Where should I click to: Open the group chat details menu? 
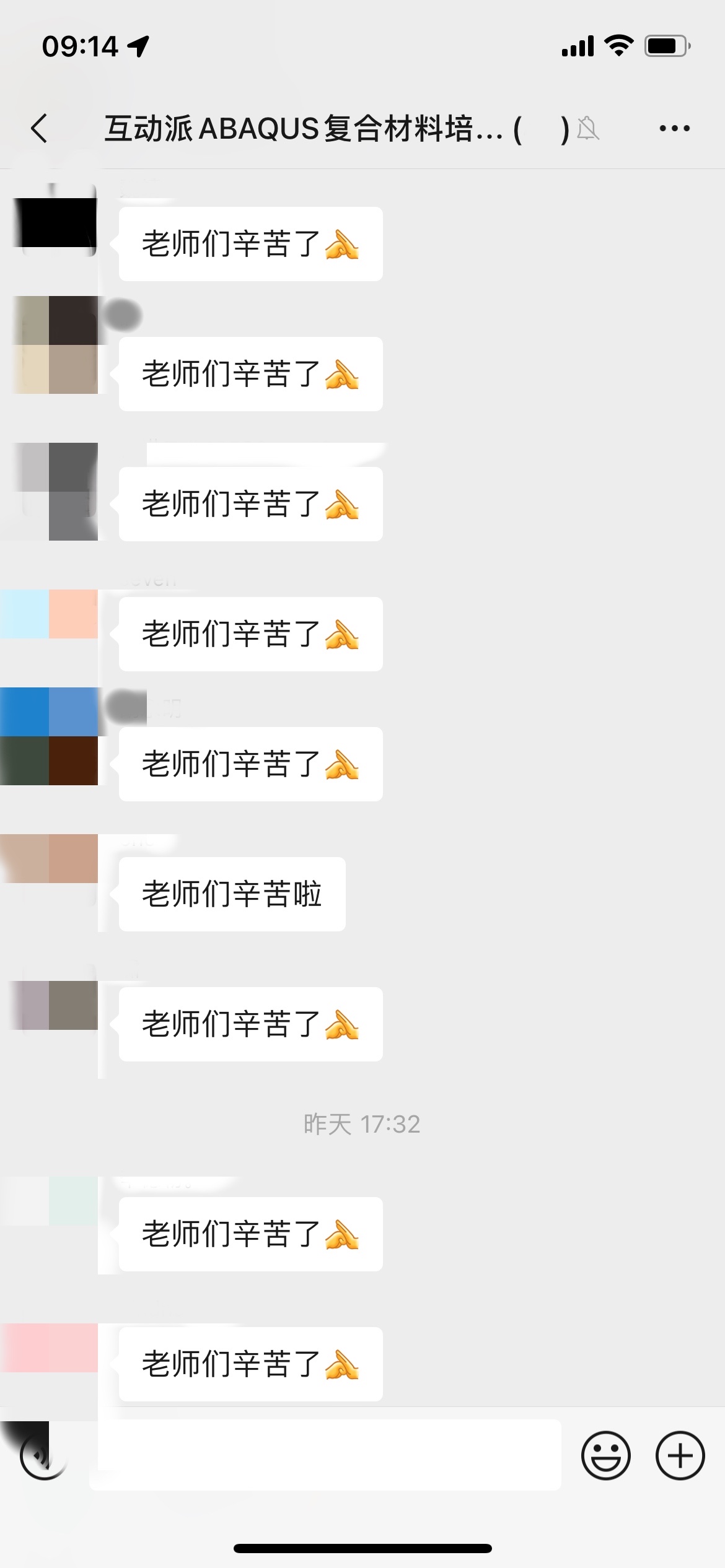tap(674, 129)
